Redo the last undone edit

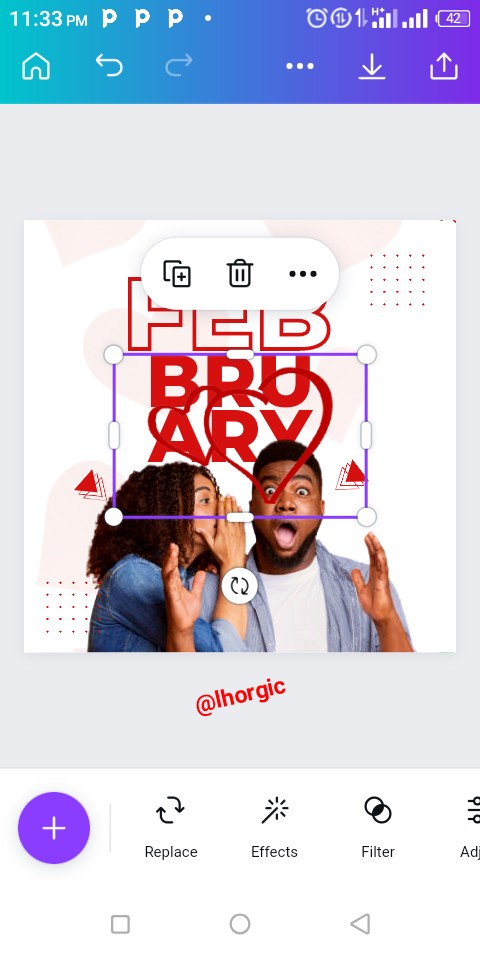tap(179, 65)
